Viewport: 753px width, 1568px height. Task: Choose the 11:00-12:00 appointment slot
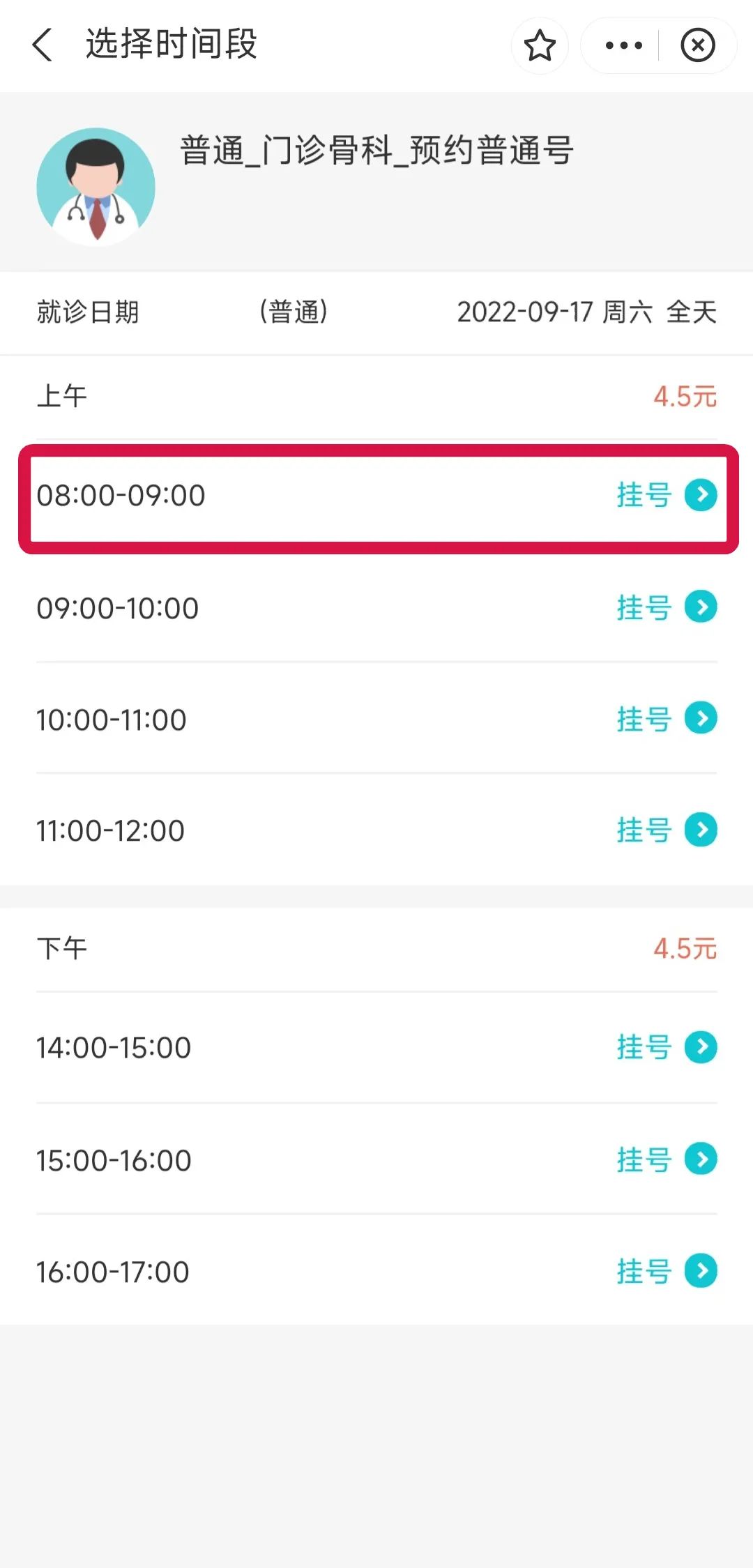point(667,830)
